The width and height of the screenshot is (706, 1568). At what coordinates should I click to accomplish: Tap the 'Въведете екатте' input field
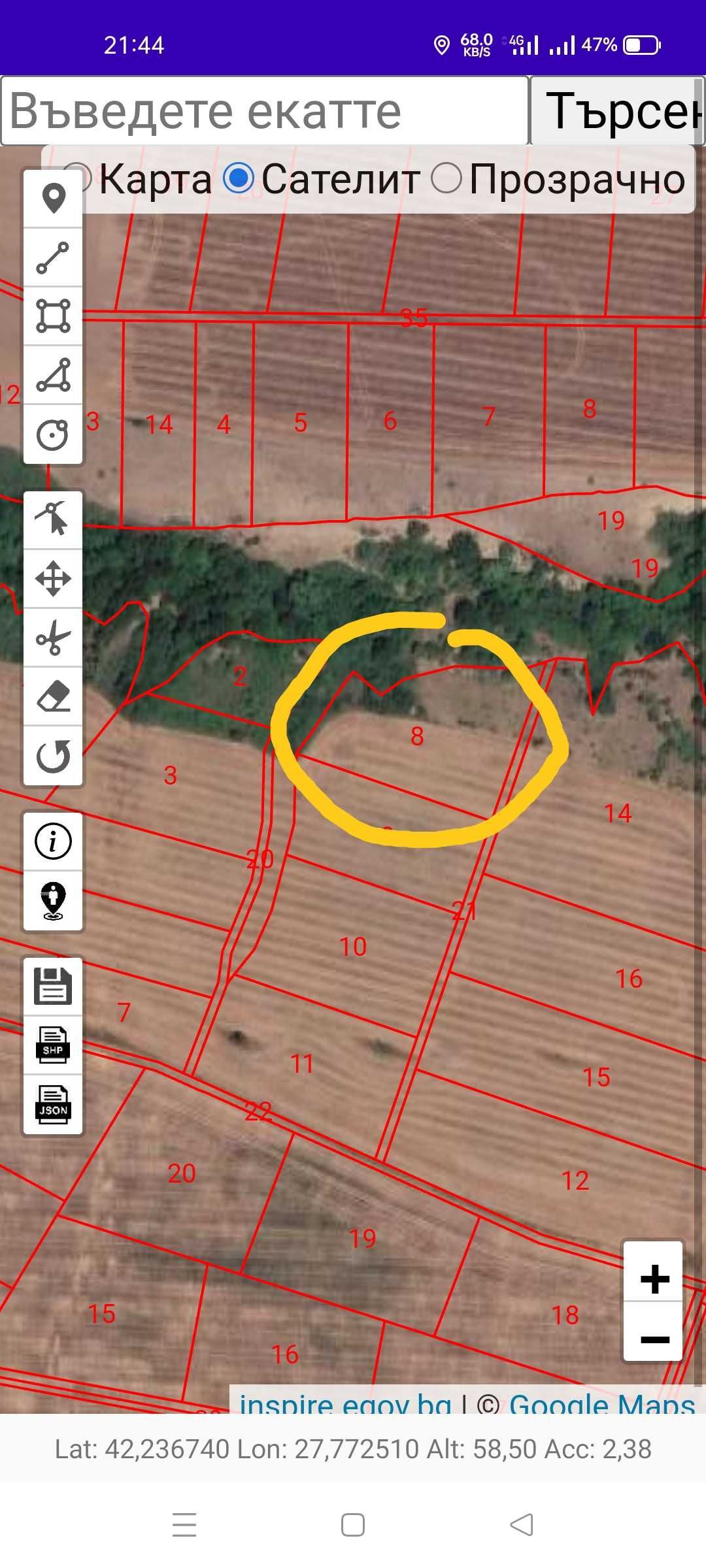[x=264, y=111]
